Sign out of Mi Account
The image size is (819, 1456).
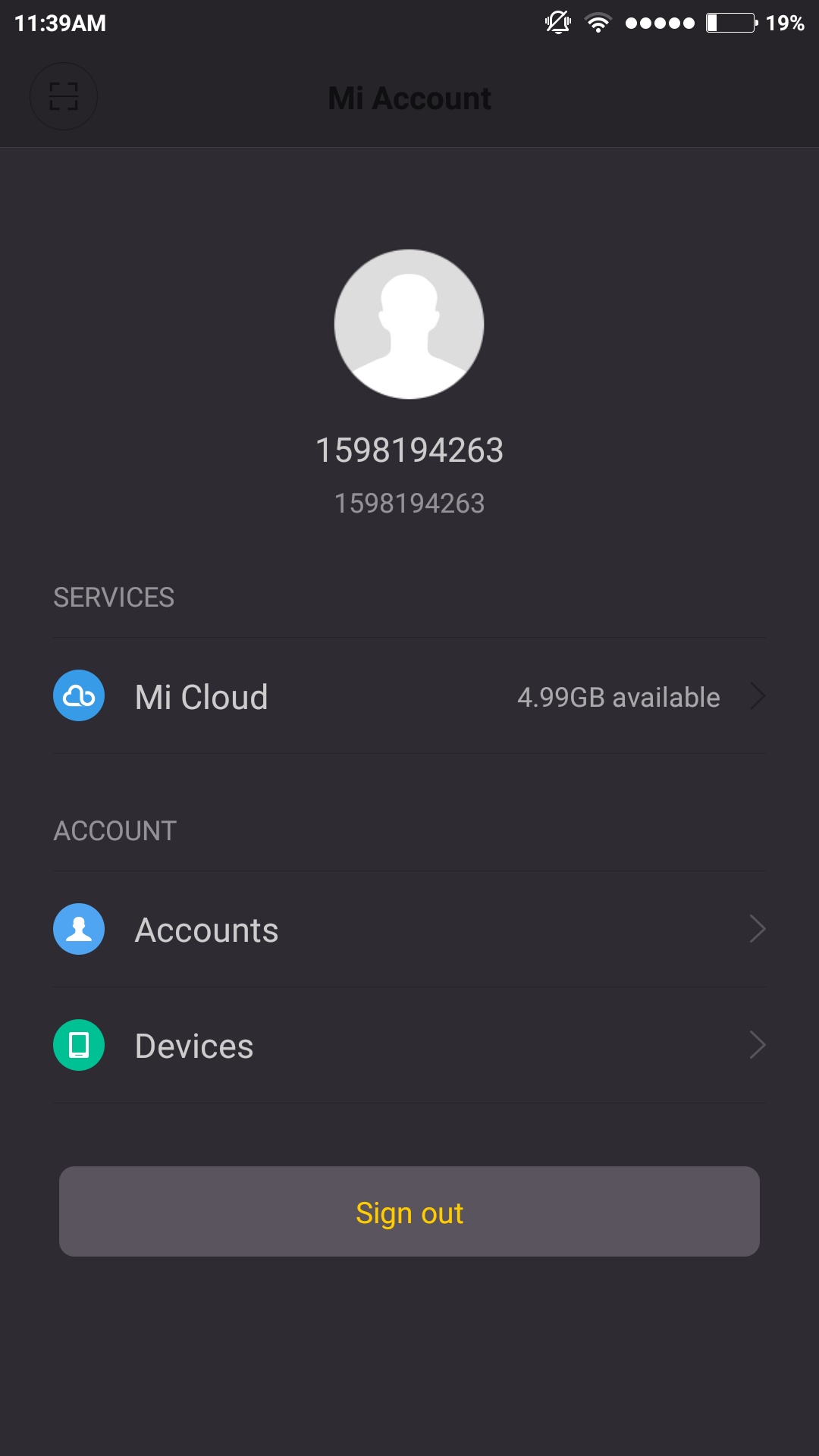(409, 1212)
